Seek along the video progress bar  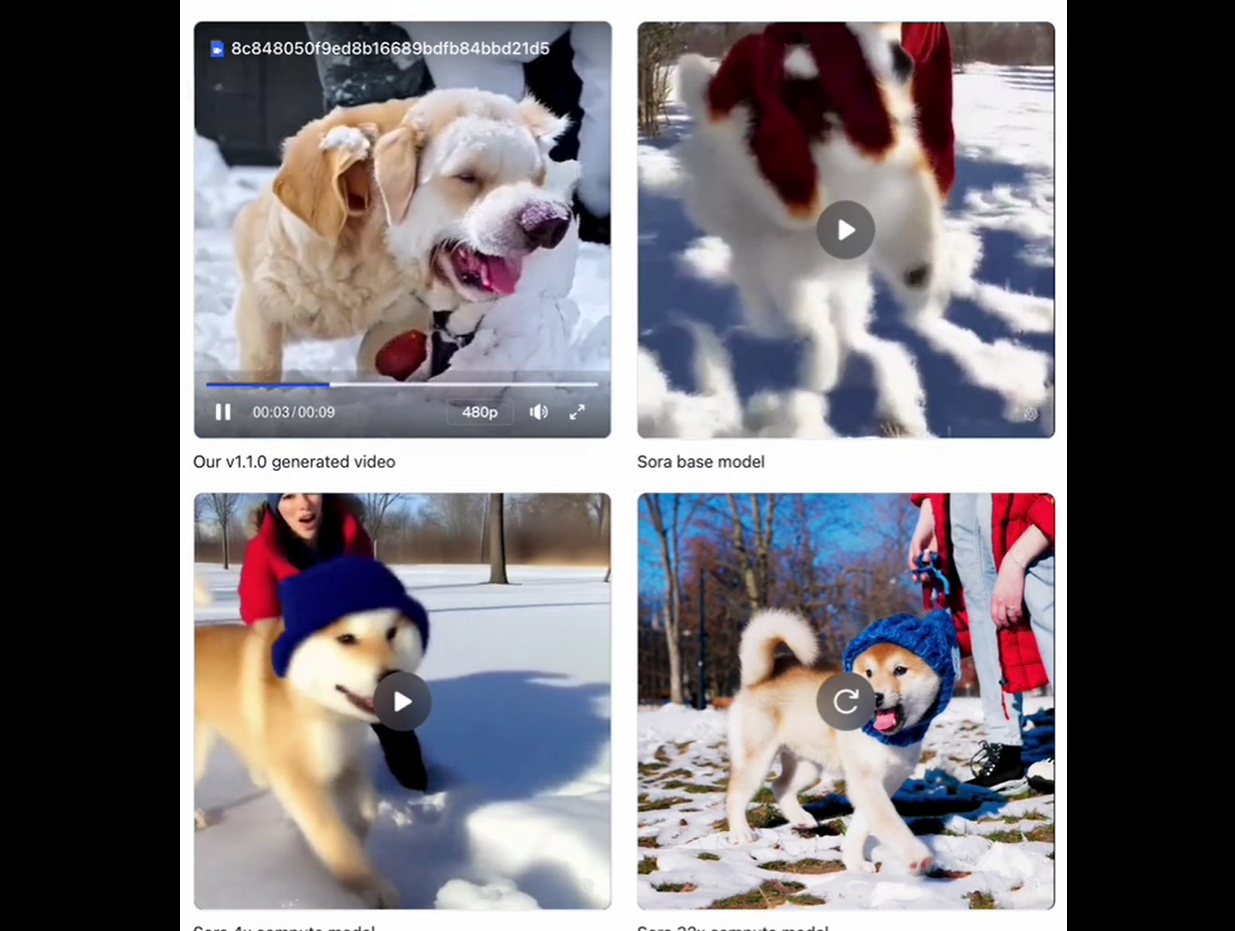[x=402, y=384]
